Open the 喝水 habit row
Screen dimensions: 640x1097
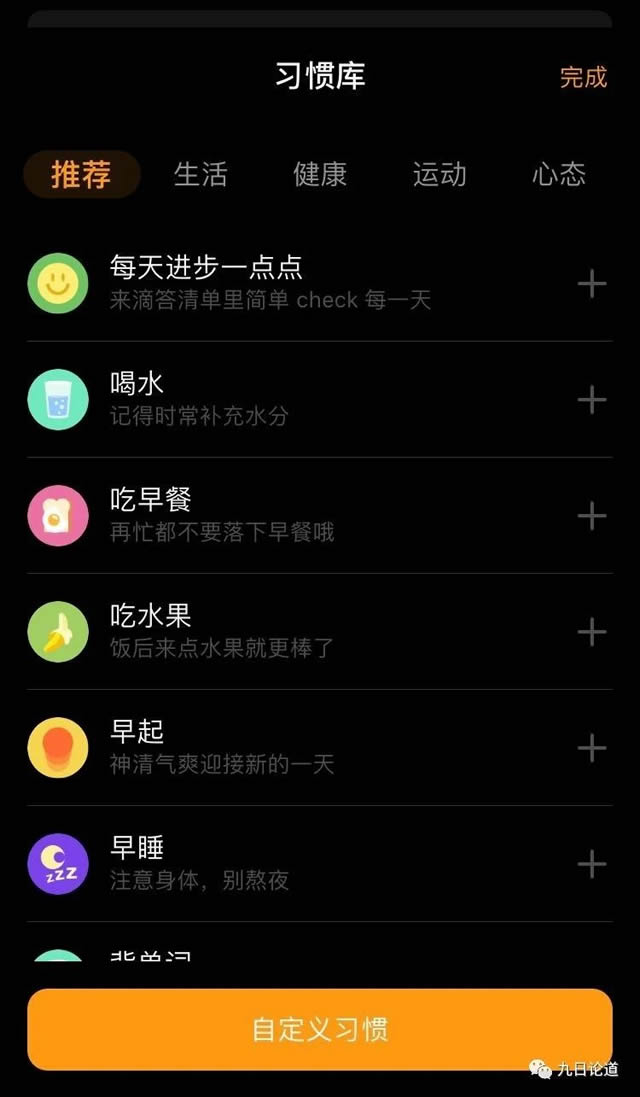coord(300,400)
